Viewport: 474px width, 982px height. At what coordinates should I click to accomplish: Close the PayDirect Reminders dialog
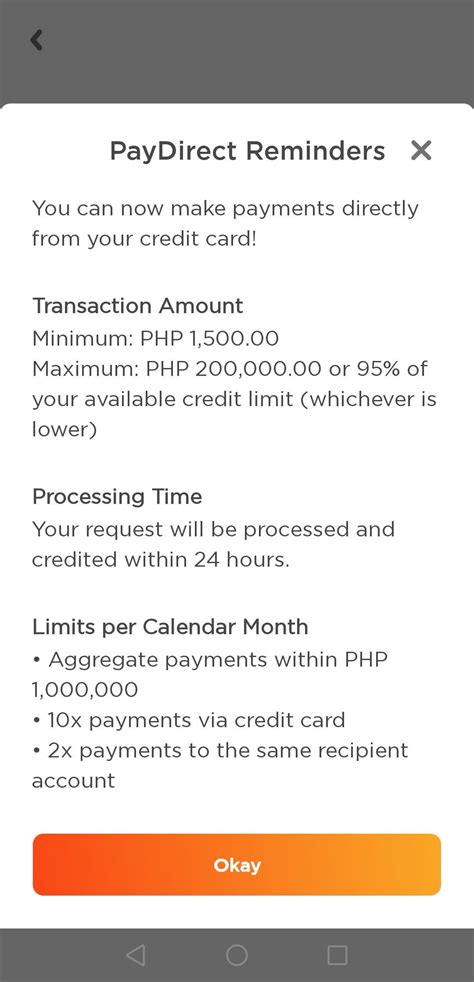[421, 150]
